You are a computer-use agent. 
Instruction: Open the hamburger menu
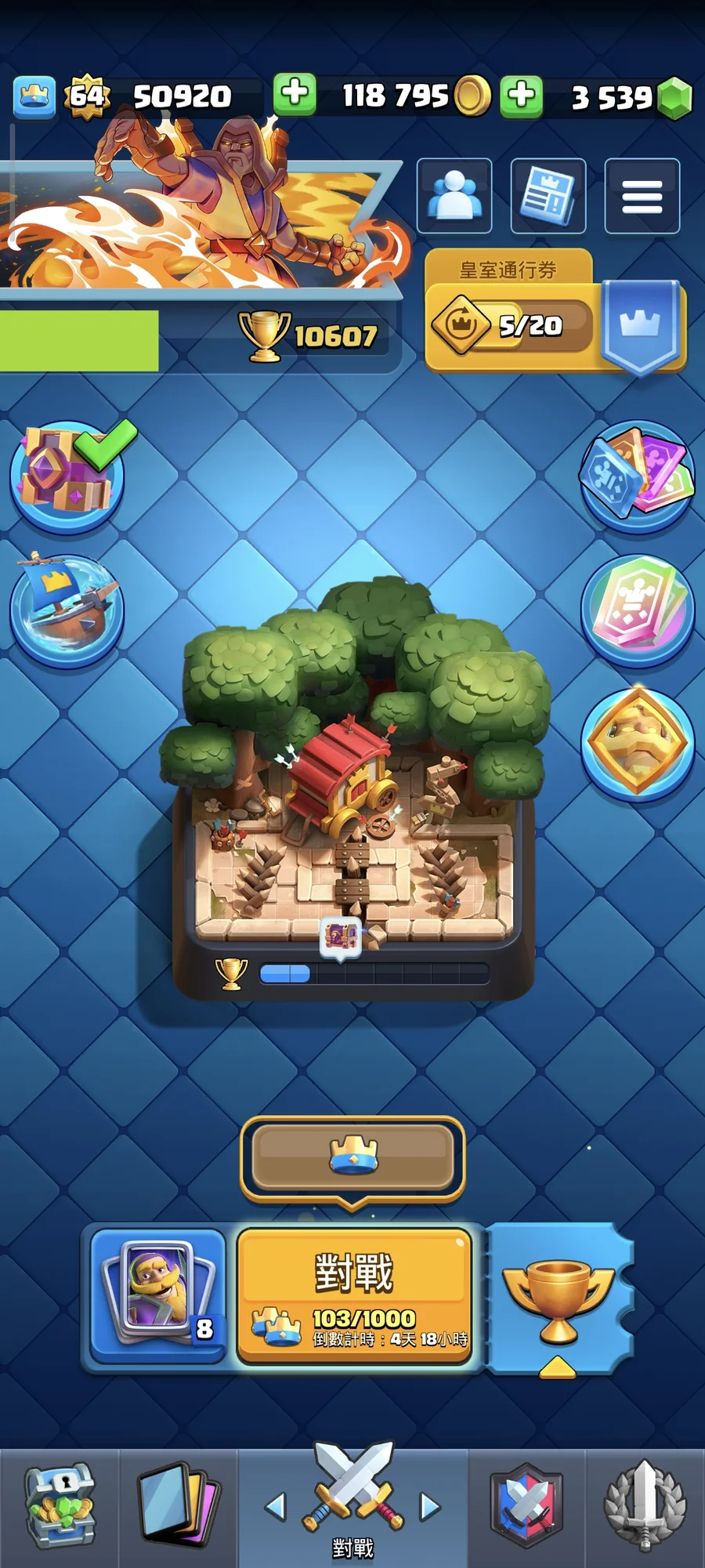click(x=642, y=196)
